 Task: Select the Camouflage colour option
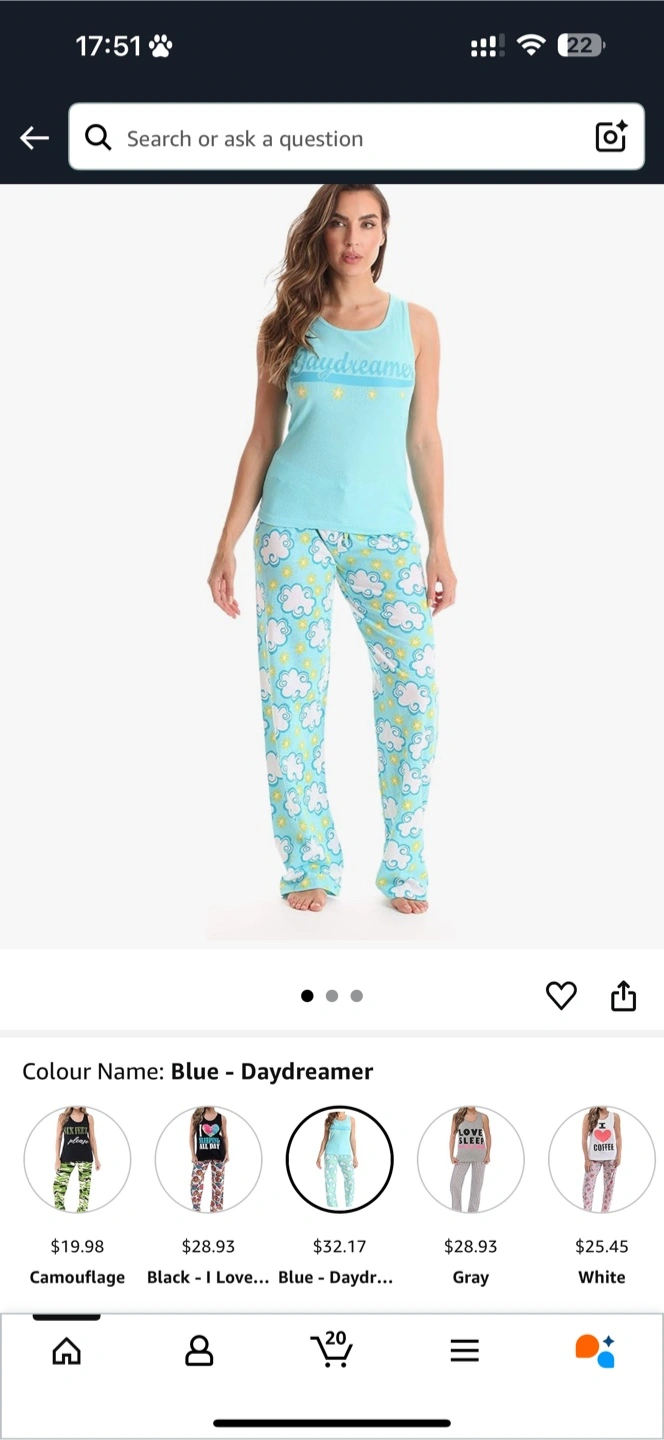click(77, 1159)
